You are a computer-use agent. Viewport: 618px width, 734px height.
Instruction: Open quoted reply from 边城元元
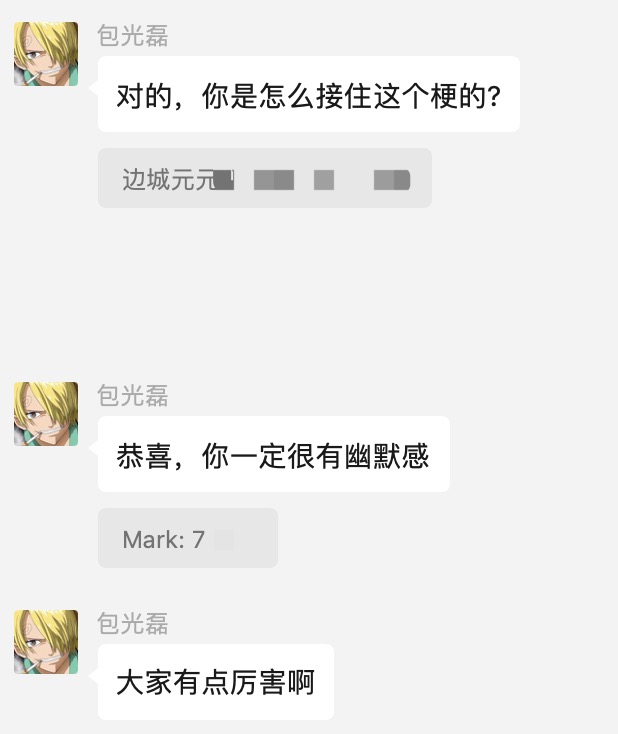click(x=264, y=179)
